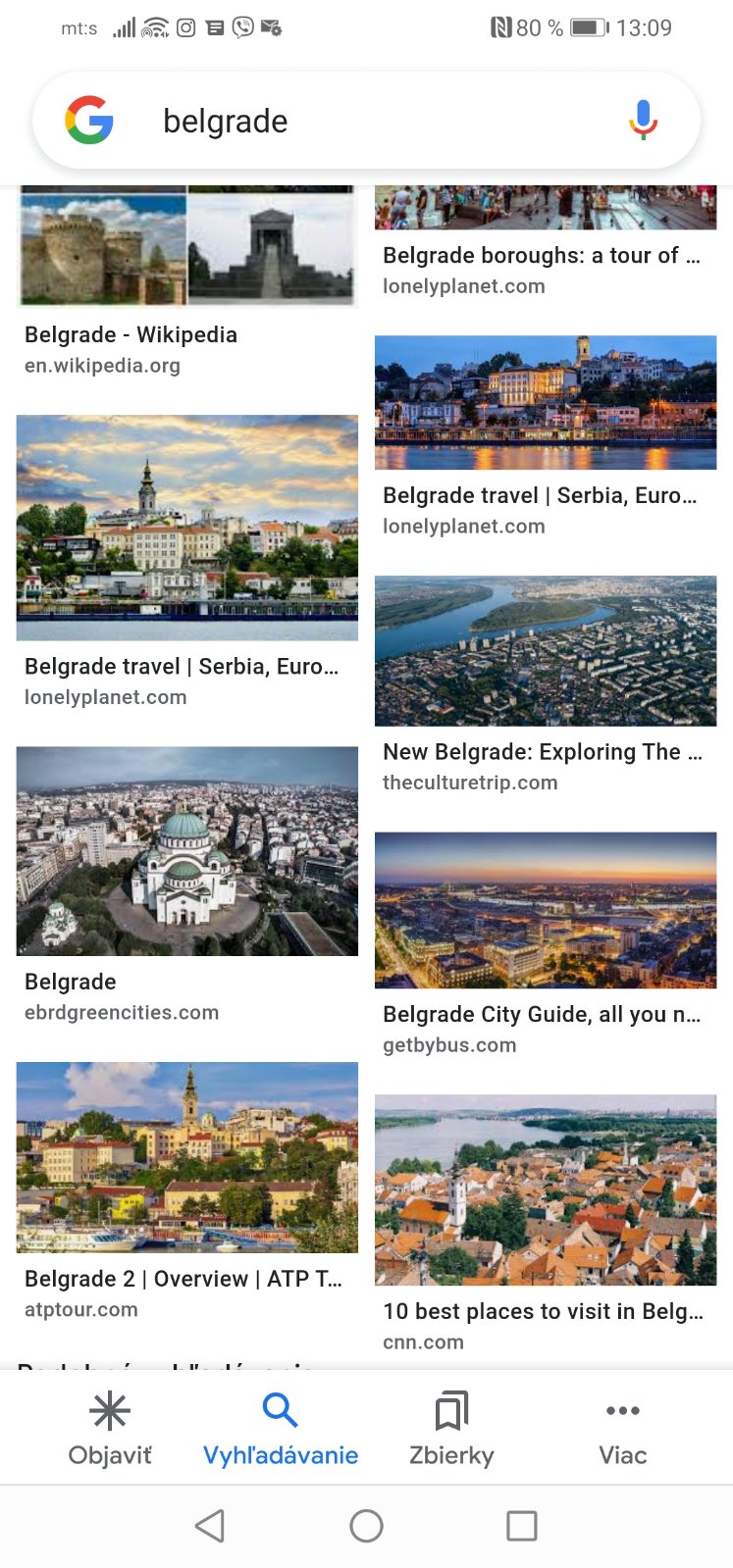Return to the home screen
733x1568 pixels.
coord(366,1526)
